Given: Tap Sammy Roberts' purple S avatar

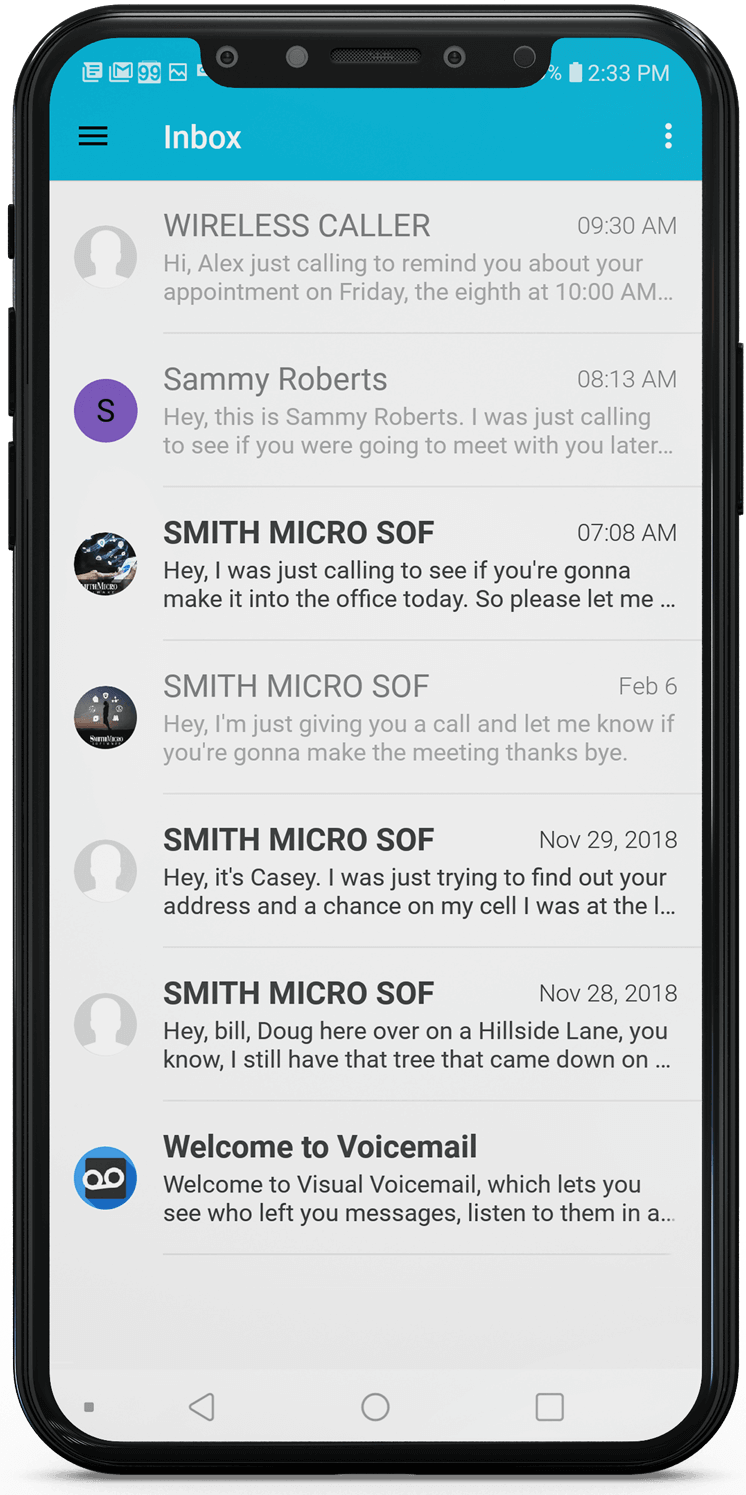Looking at the screenshot, I should point(106,411).
